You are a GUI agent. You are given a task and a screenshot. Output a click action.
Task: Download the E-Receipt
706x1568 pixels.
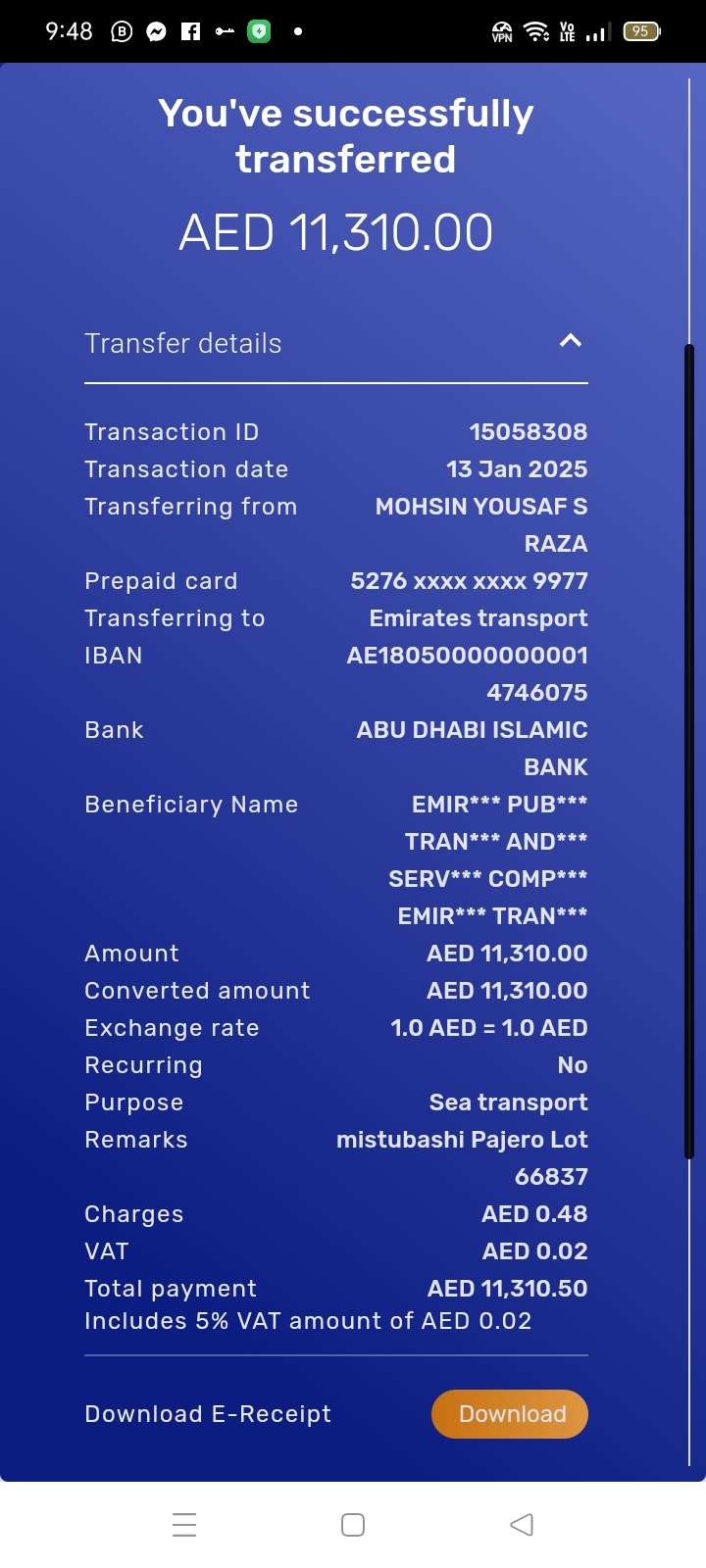(510, 1414)
